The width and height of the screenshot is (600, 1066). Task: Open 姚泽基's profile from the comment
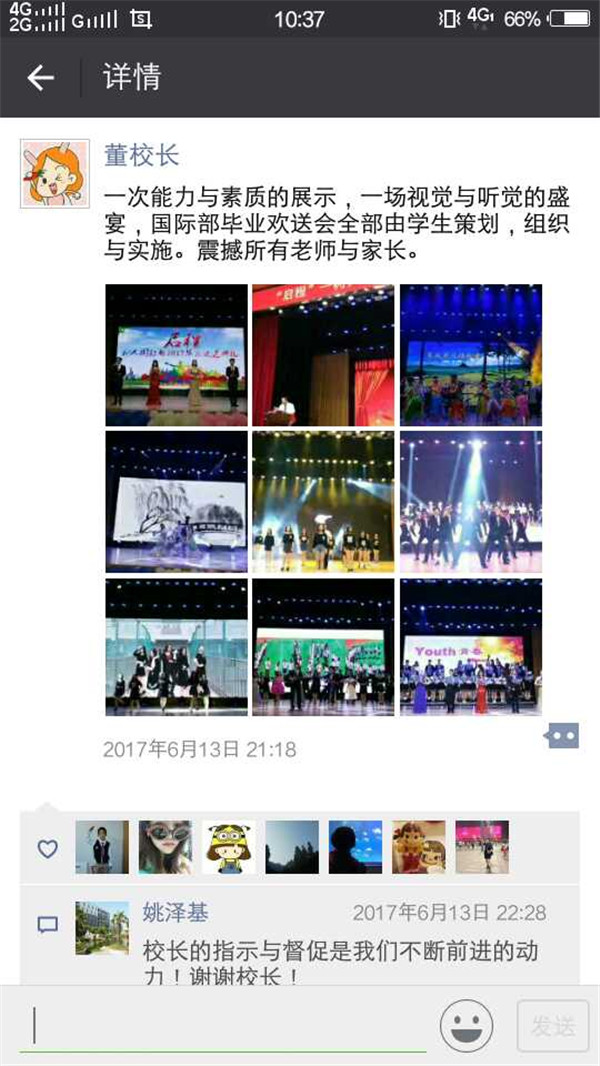coord(176,912)
